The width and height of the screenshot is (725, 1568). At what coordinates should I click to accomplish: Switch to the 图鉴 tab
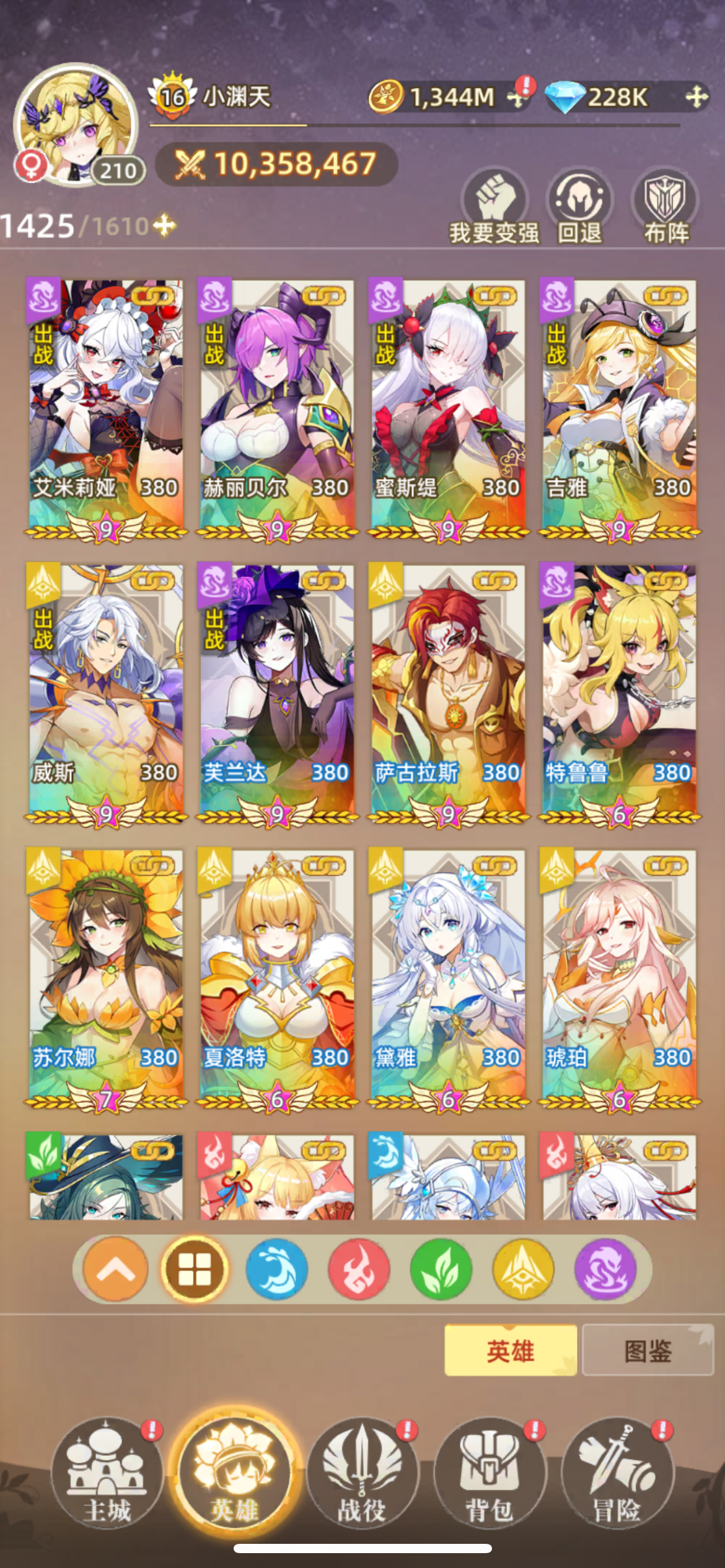[648, 1351]
